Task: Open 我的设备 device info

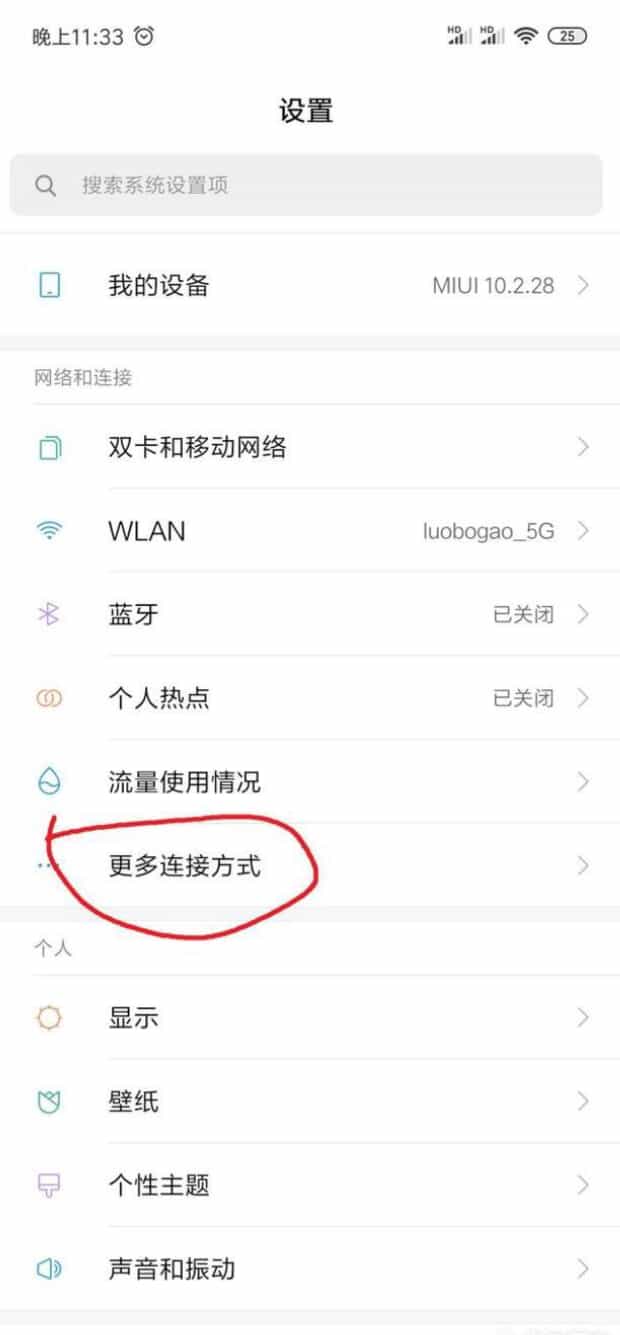Action: click(x=310, y=285)
